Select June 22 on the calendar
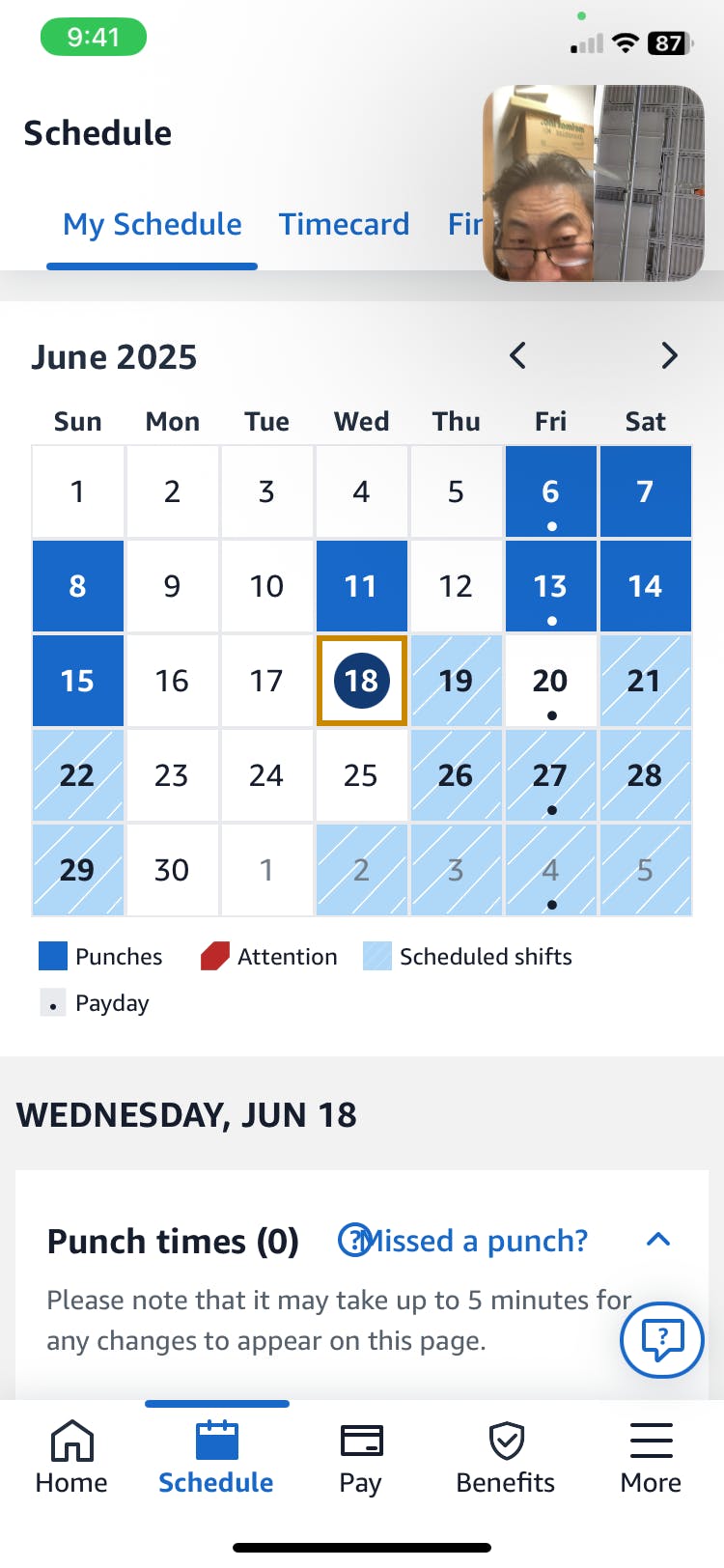The height and width of the screenshot is (1568, 724). pyautogui.click(x=77, y=774)
